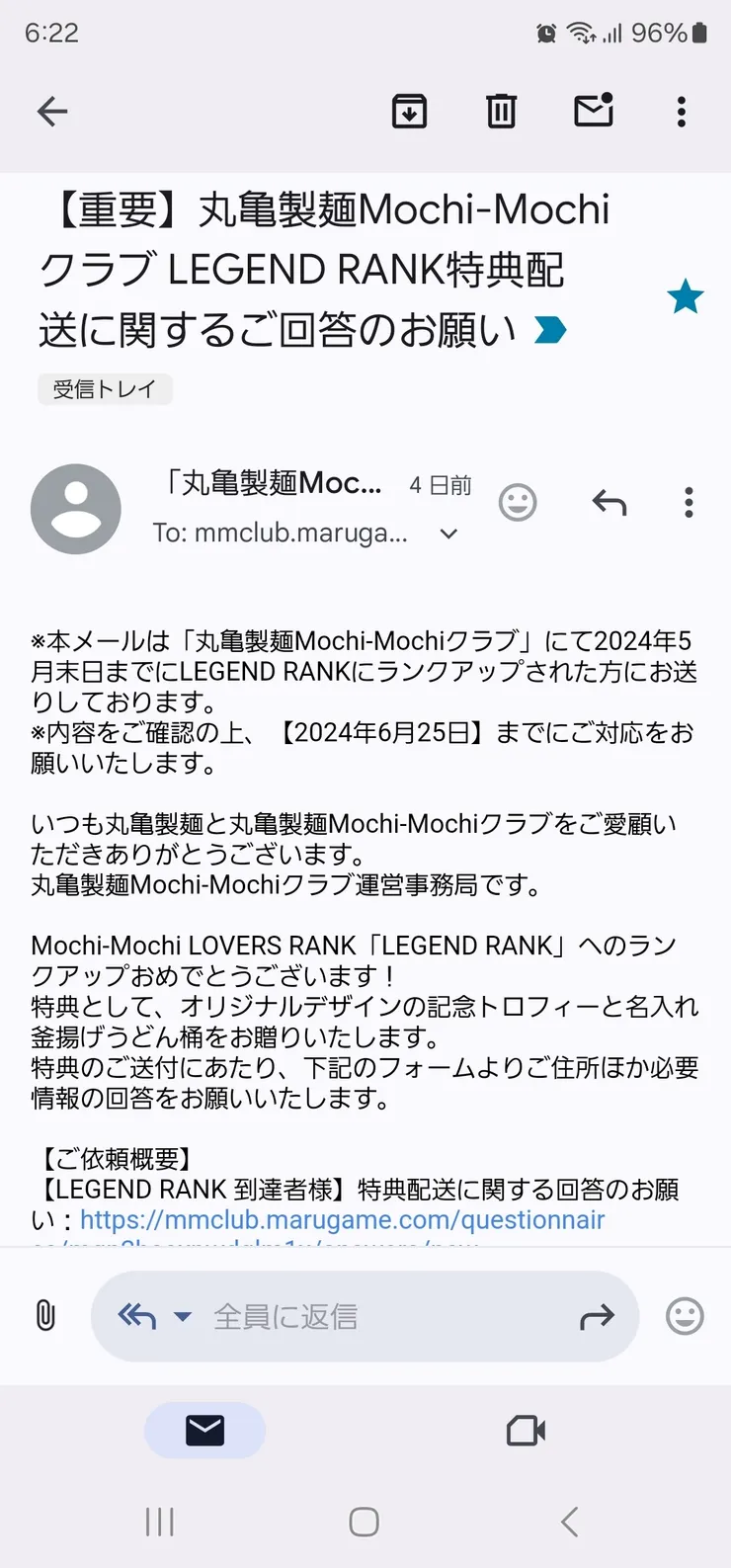Forward the message with the forward arrow

[x=597, y=1316]
